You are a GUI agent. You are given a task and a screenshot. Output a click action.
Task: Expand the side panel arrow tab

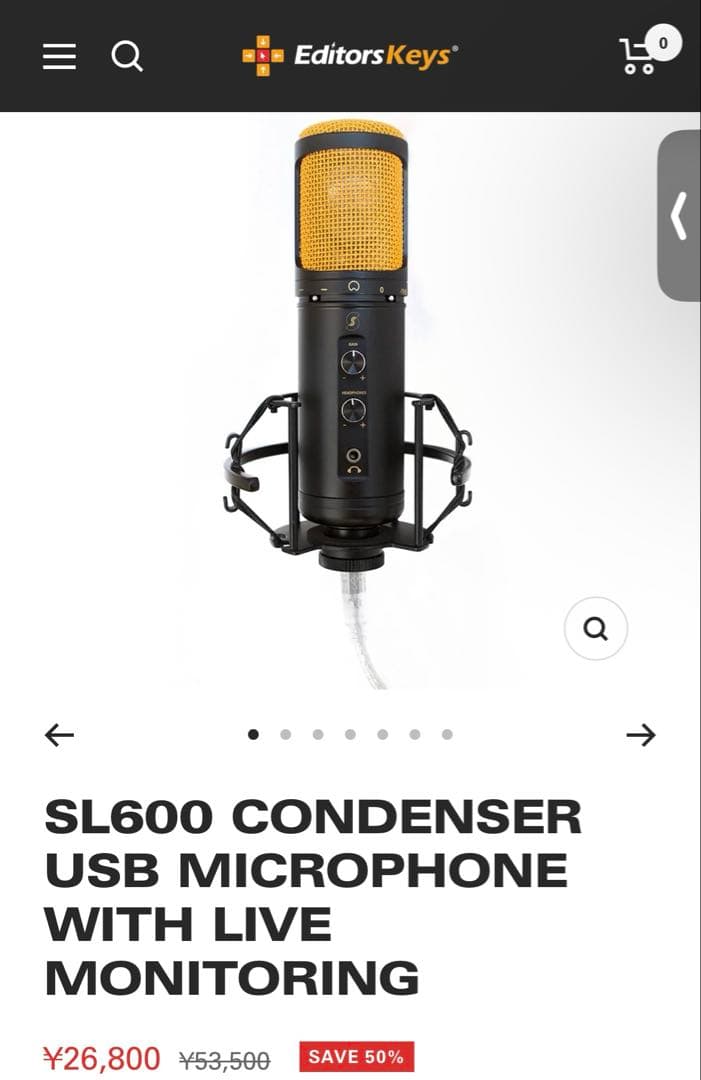point(680,216)
